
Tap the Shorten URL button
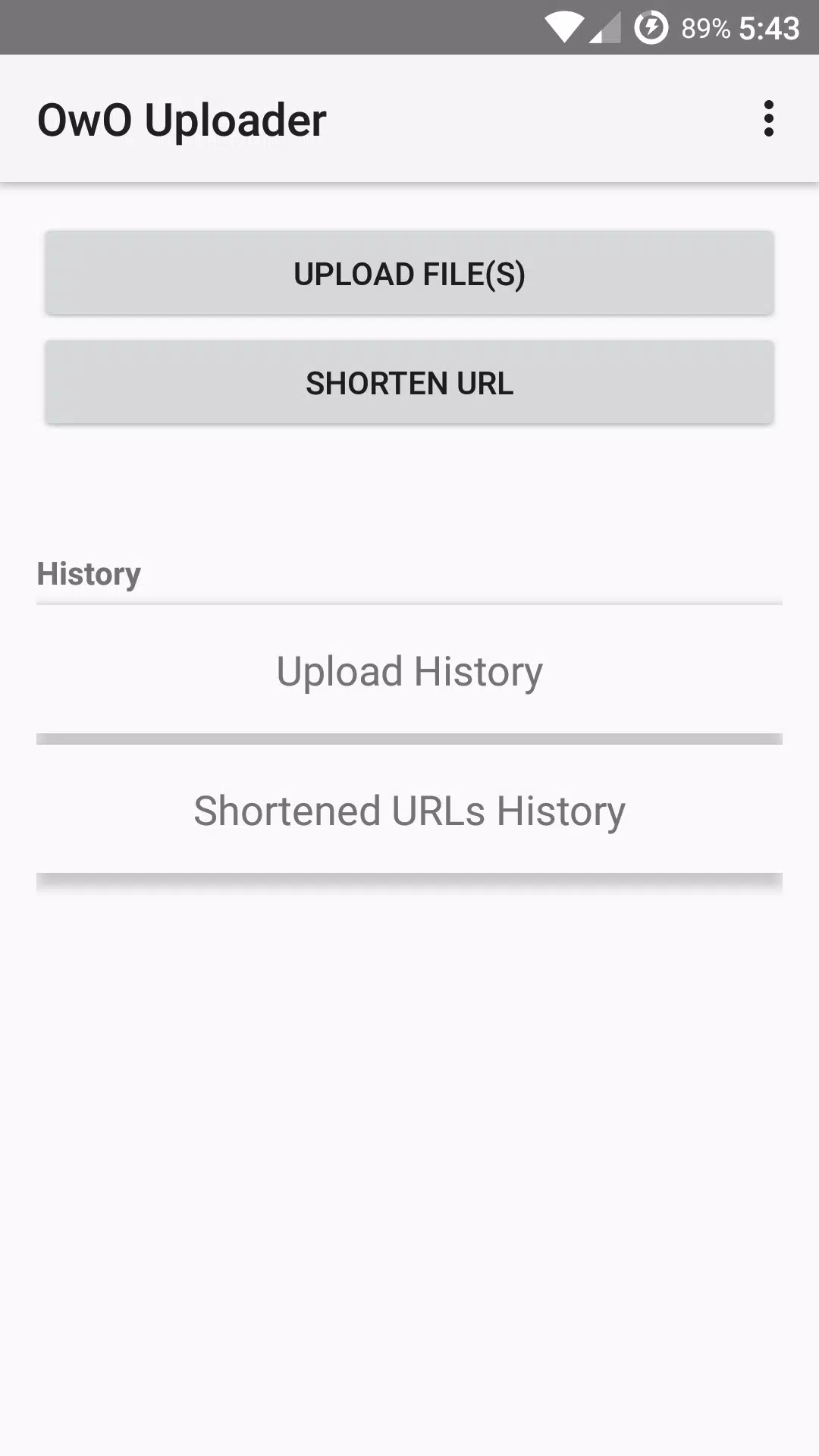coord(409,382)
